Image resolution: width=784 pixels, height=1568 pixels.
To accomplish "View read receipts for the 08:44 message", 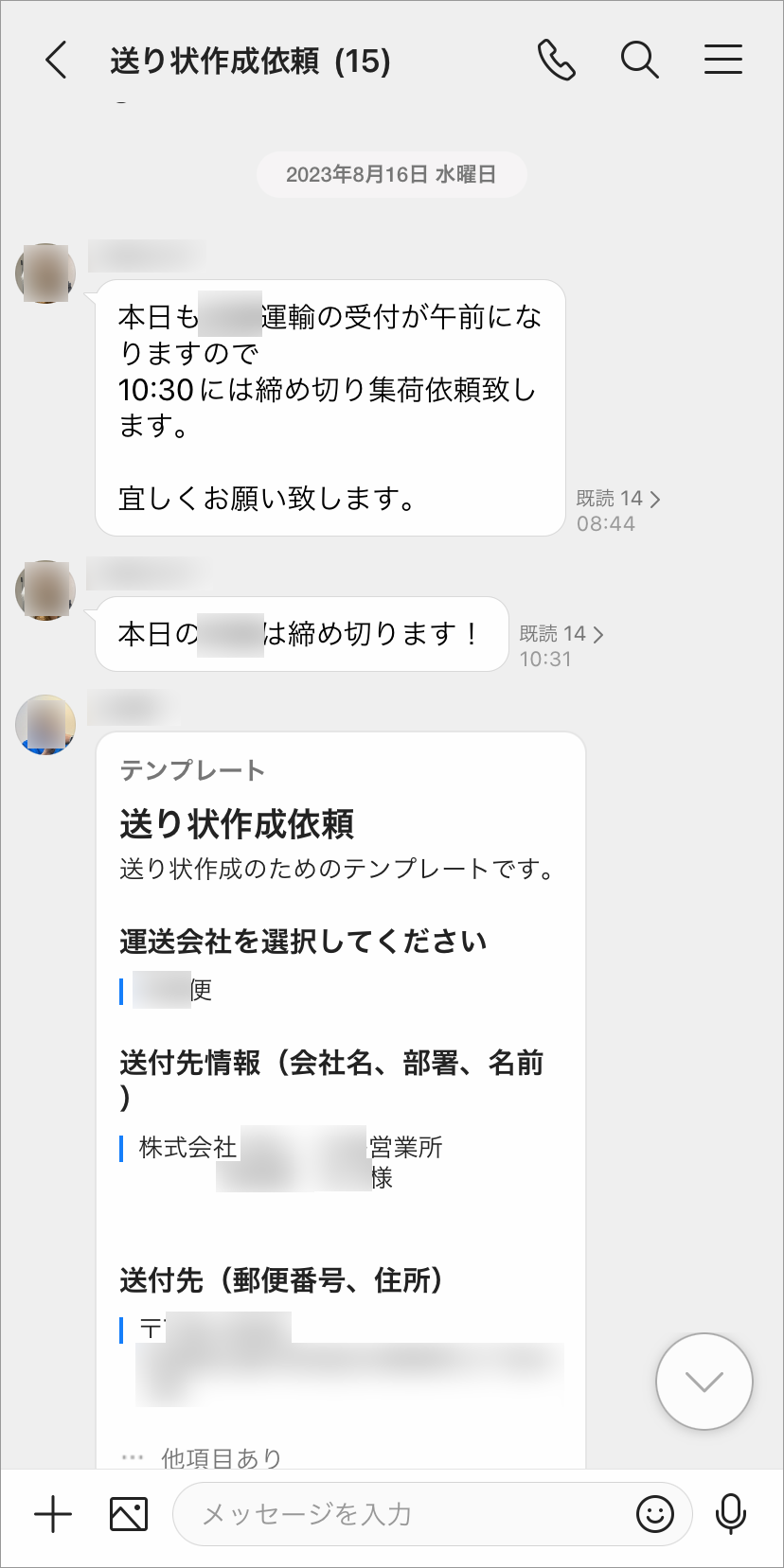I will pos(618,499).
